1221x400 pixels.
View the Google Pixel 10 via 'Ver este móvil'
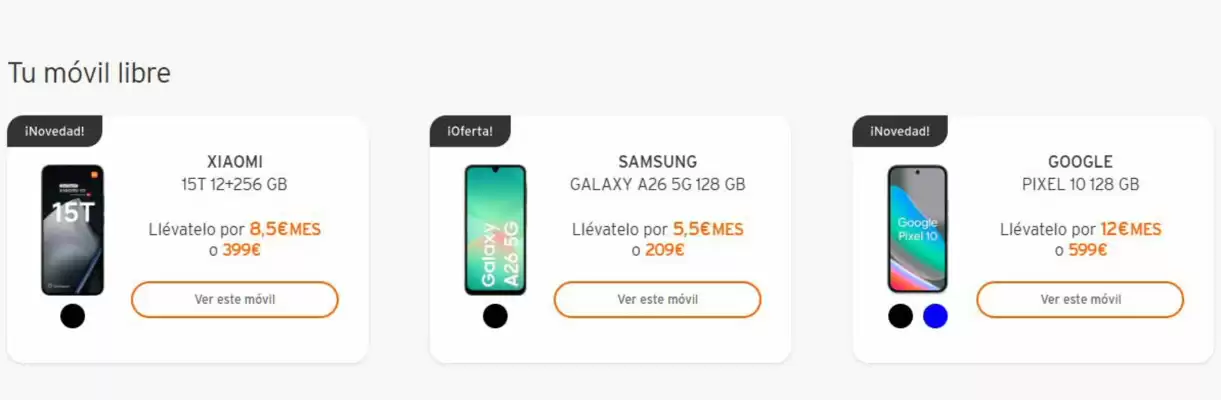point(1080,299)
